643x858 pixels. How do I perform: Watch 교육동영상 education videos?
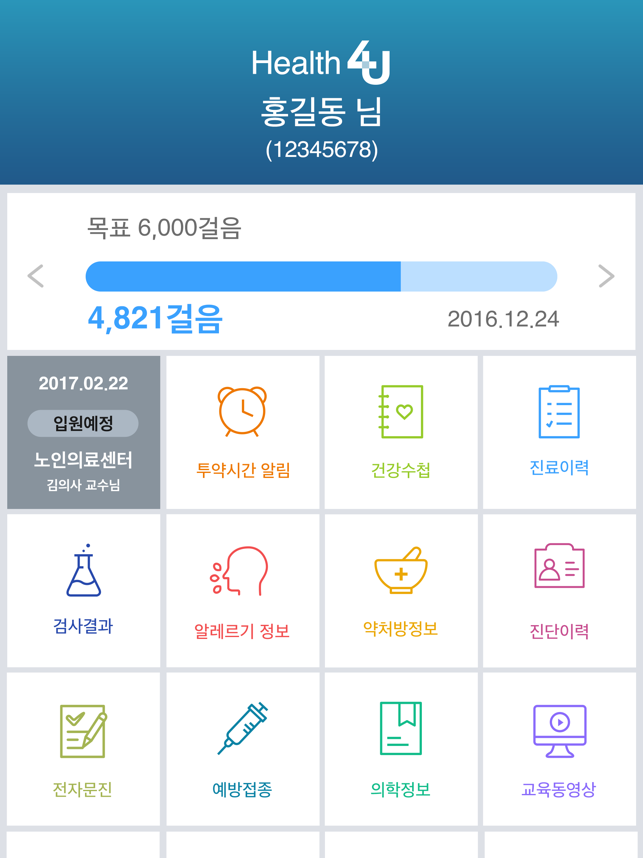click(x=559, y=748)
